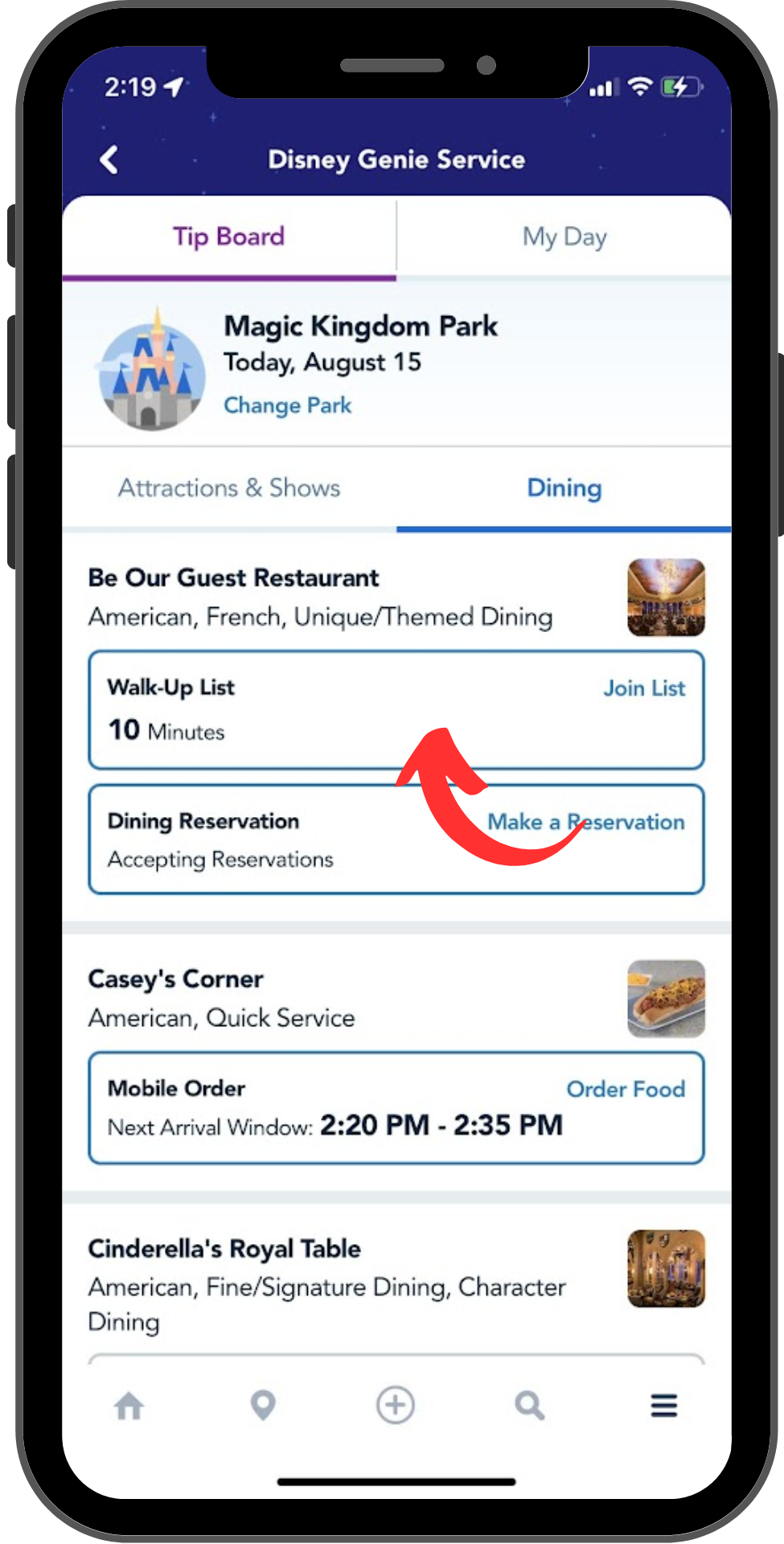Open the hamburger menu tab

point(664,1406)
